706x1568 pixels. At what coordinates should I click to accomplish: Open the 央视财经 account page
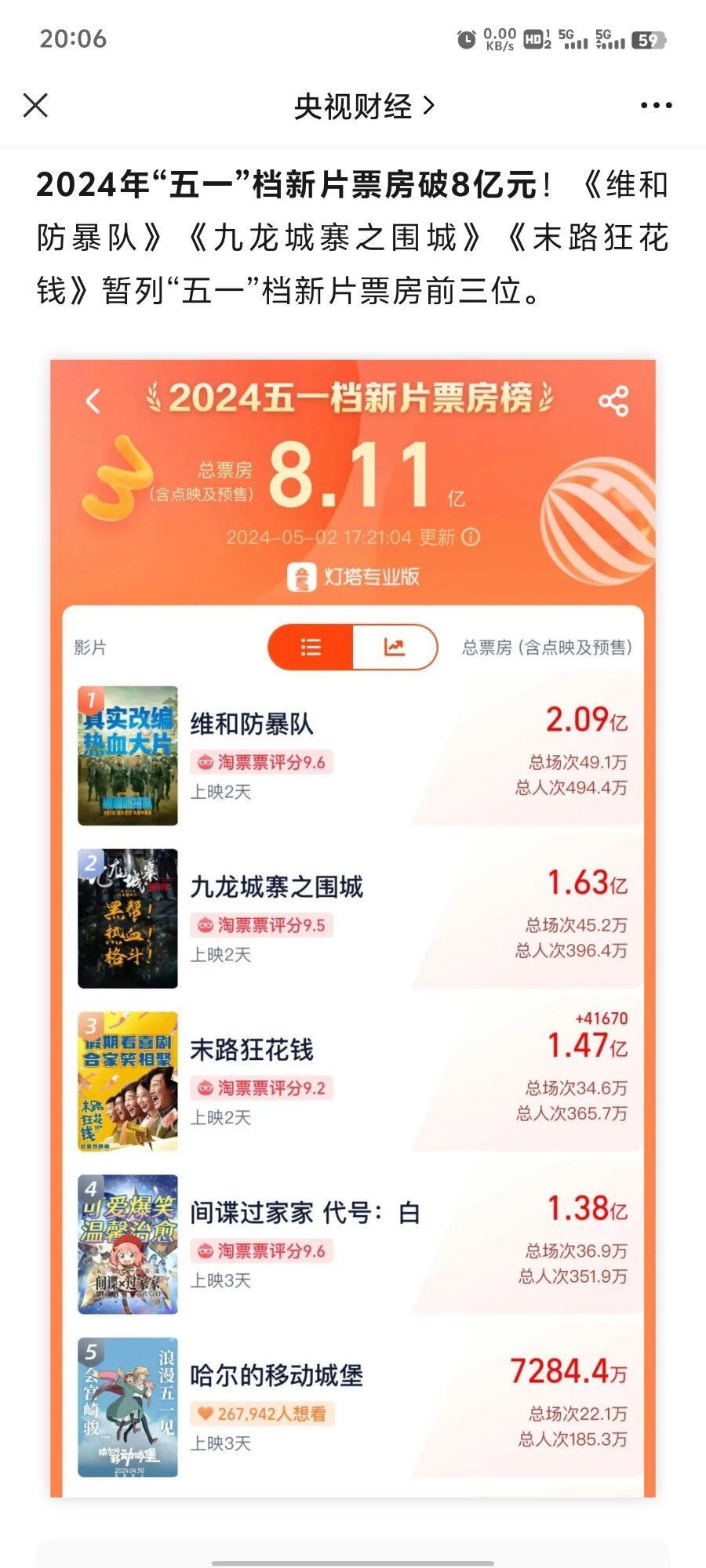pos(363,106)
